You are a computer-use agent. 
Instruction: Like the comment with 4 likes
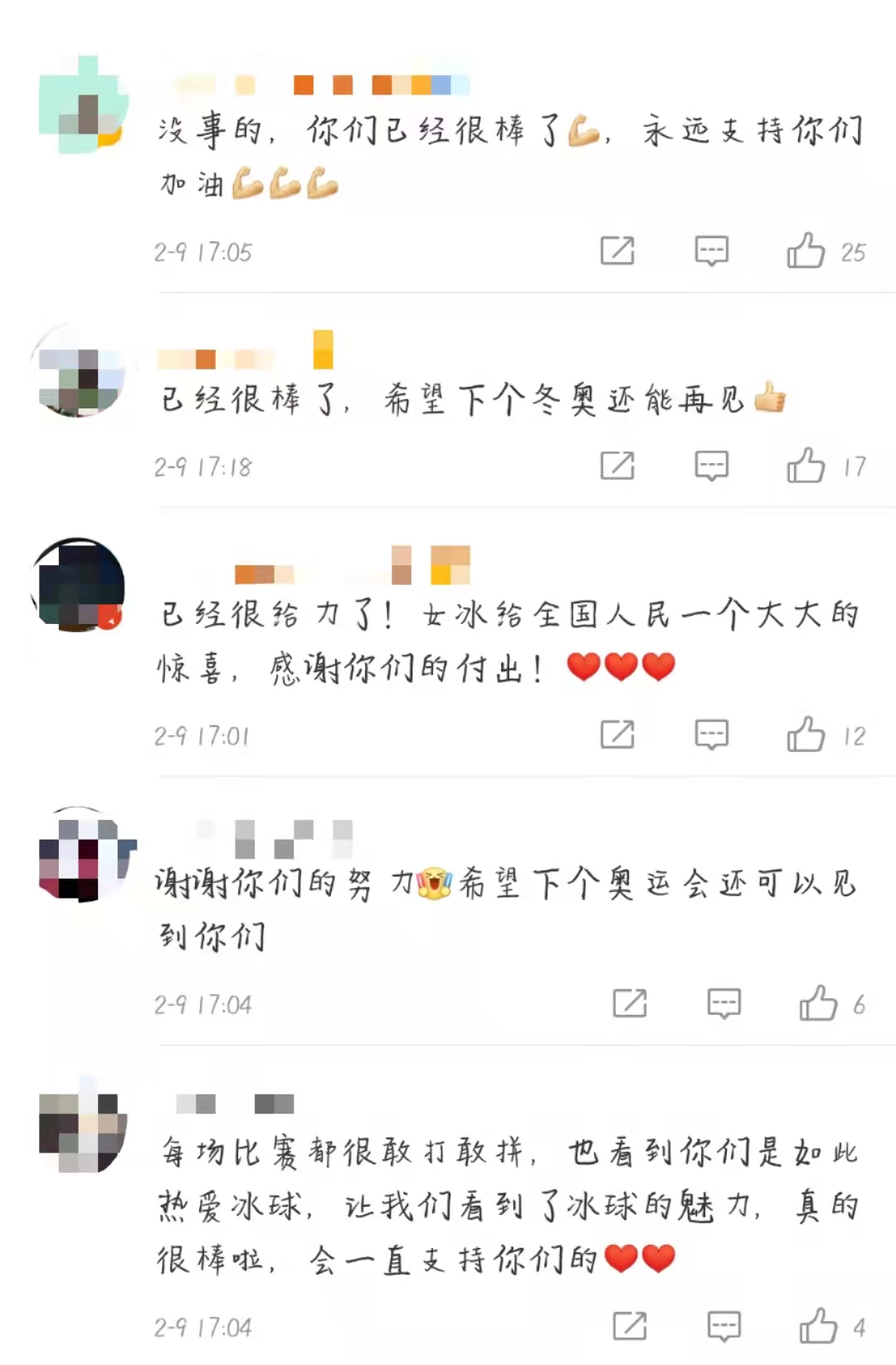tap(818, 1326)
